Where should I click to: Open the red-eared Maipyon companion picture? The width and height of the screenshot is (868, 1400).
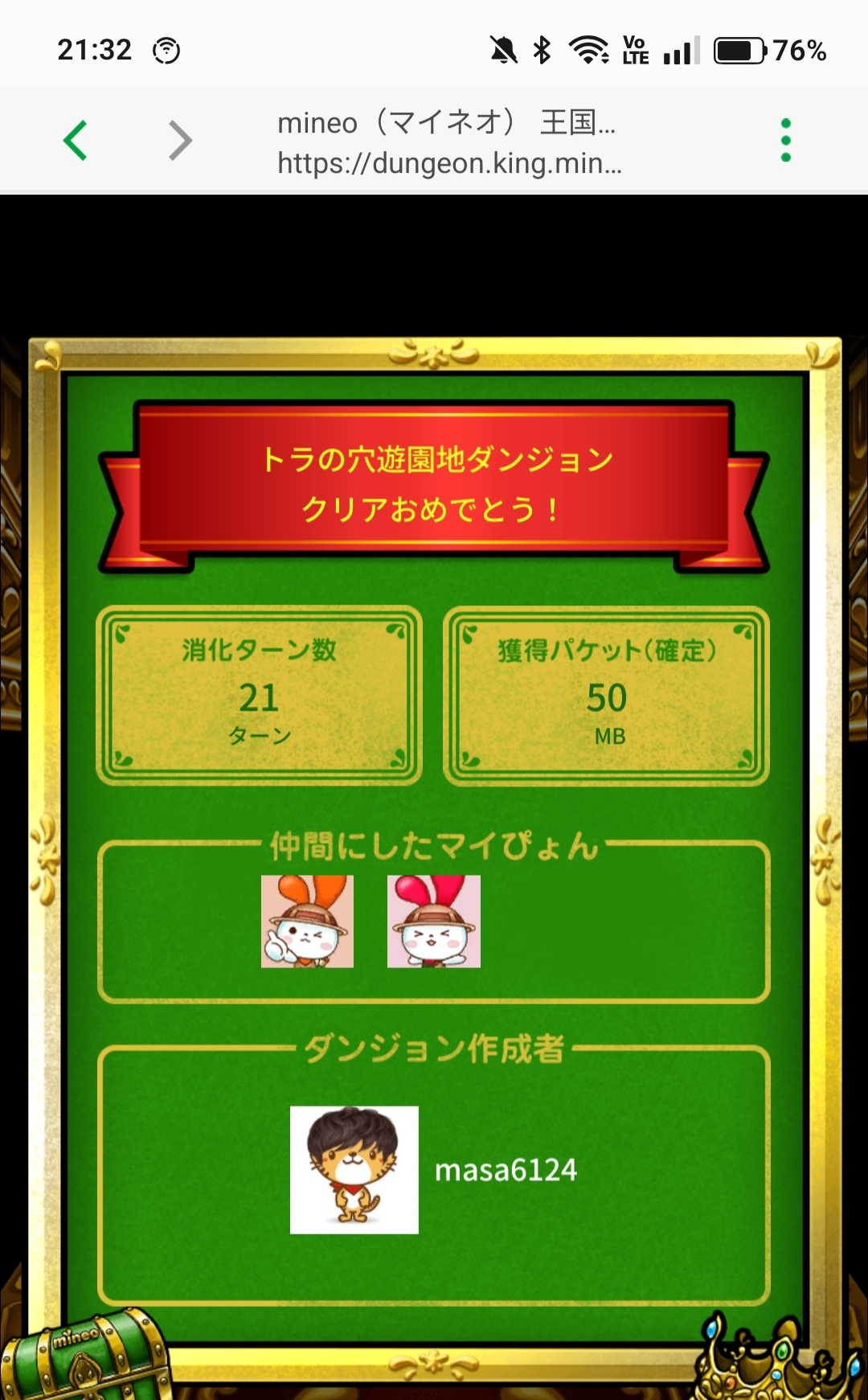pos(434,922)
